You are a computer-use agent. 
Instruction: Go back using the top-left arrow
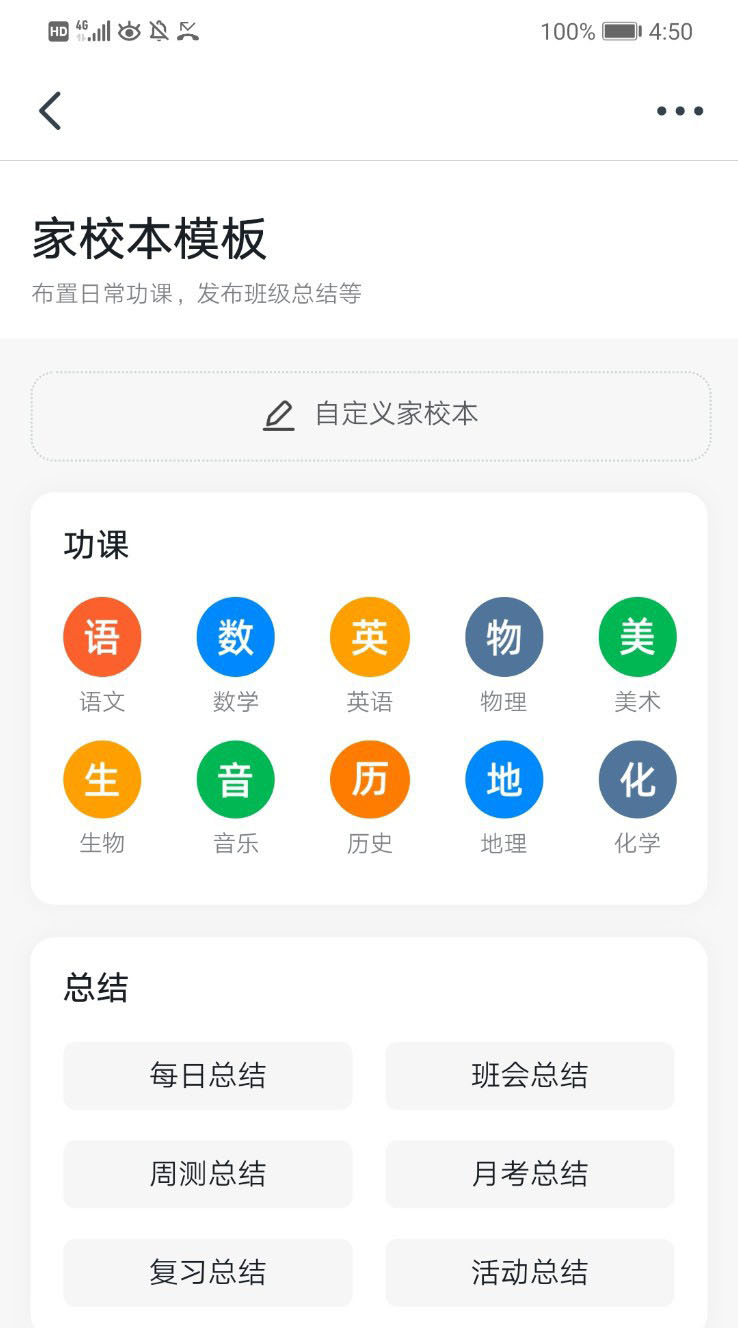(50, 111)
